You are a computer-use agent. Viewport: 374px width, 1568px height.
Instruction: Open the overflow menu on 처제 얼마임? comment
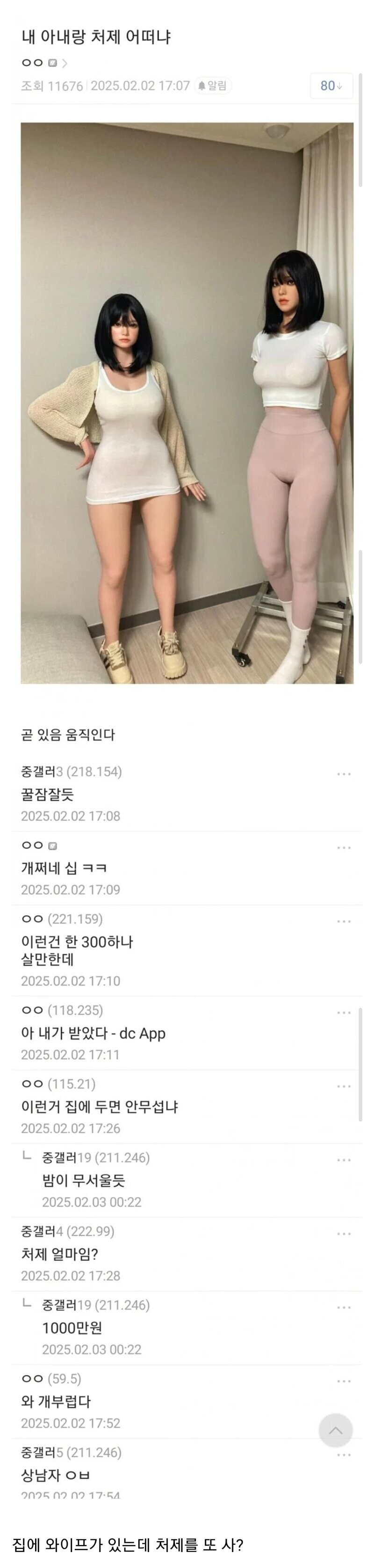tap(344, 1234)
